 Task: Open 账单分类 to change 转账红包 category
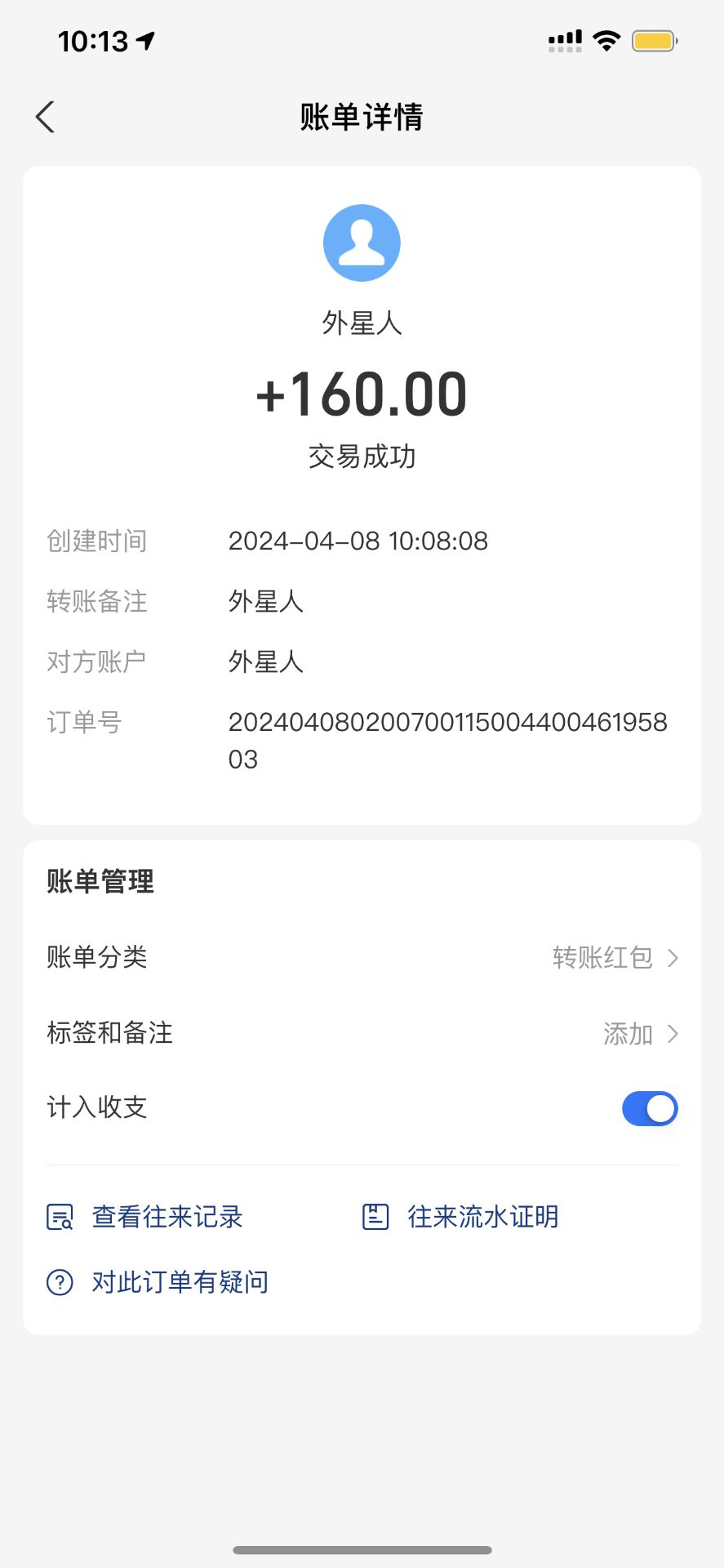click(362, 957)
